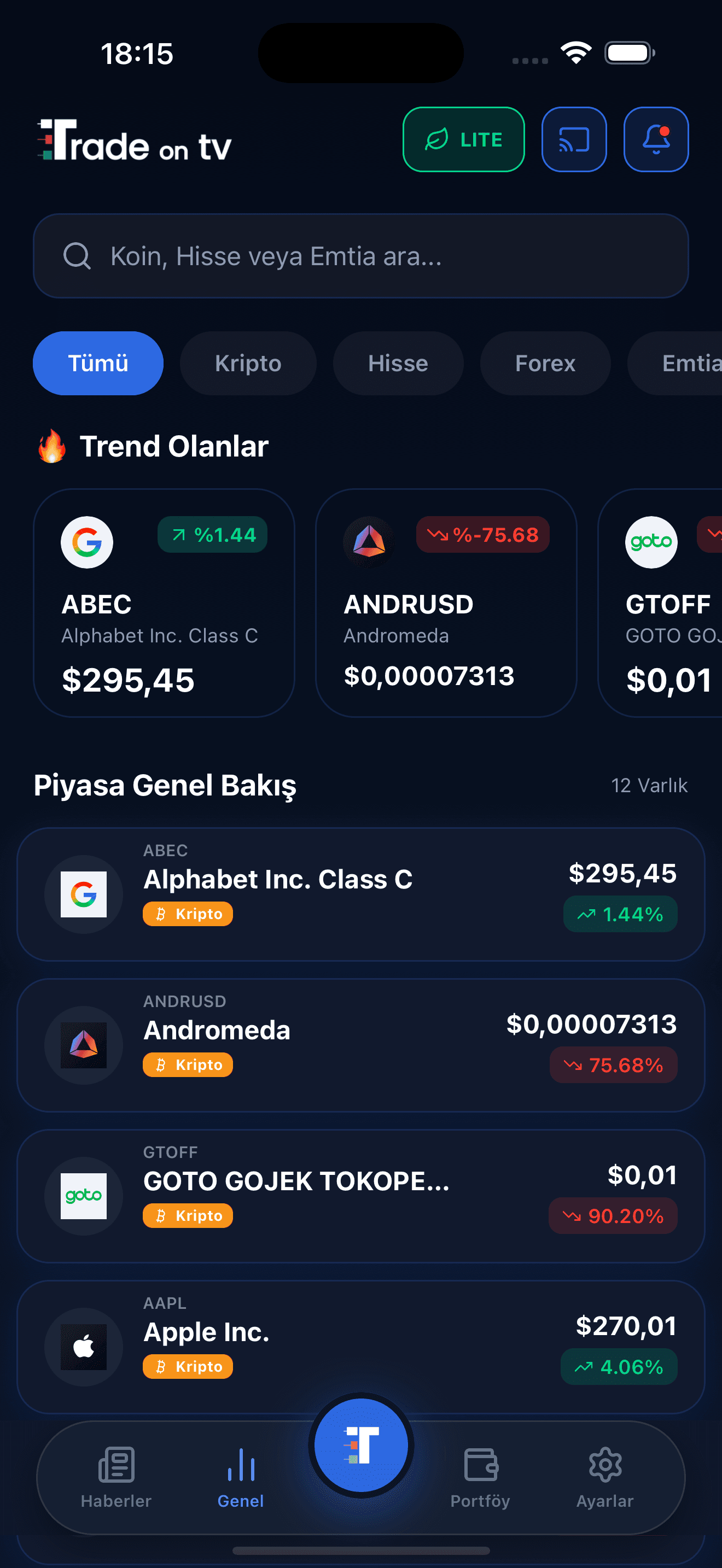
Task: Select the Forex filter option
Action: [x=544, y=363]
